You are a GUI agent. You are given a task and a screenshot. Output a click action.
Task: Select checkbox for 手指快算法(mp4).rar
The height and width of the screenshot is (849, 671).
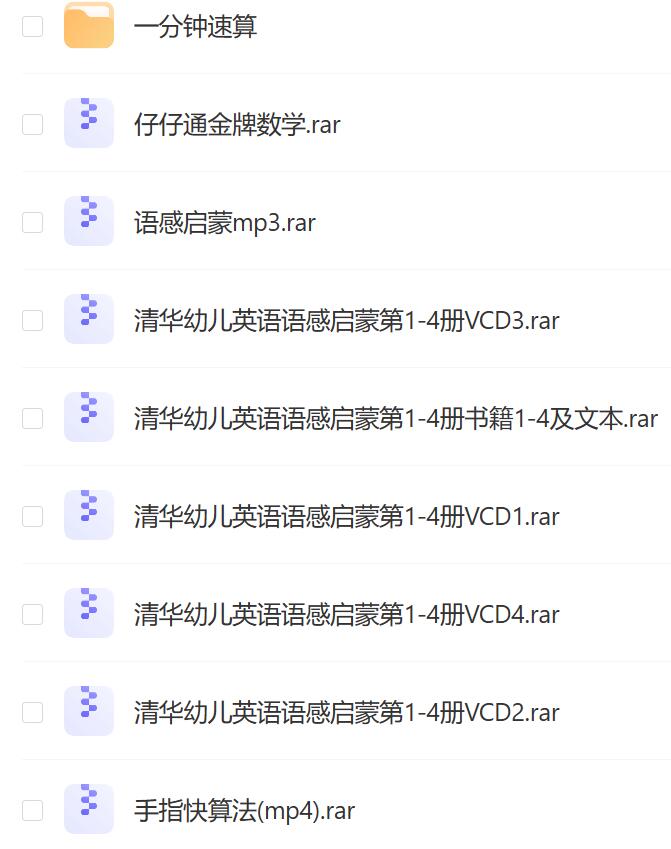point(33,811)
